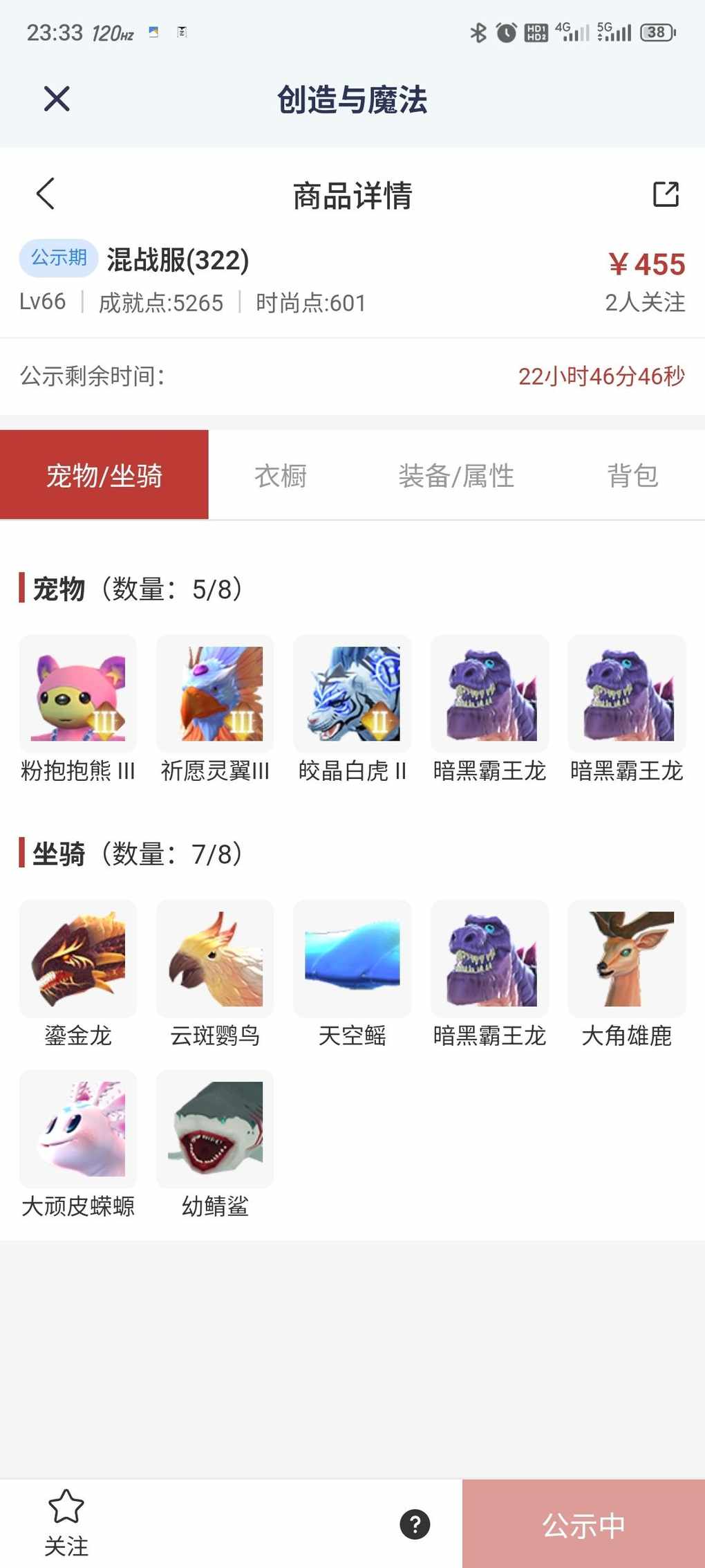View the 皎晶白虎 II pet

pos(352,694)
